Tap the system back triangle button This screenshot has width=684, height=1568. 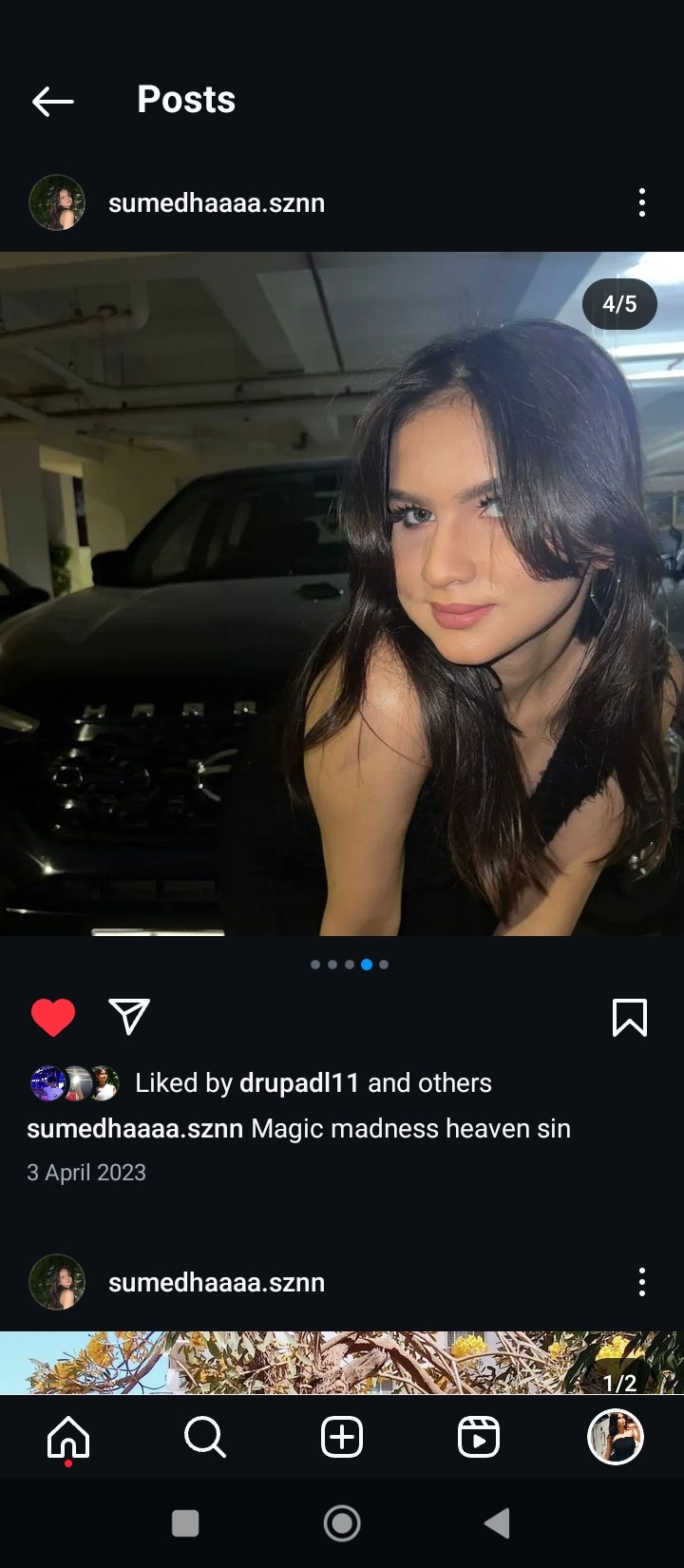coord(497,1523)
